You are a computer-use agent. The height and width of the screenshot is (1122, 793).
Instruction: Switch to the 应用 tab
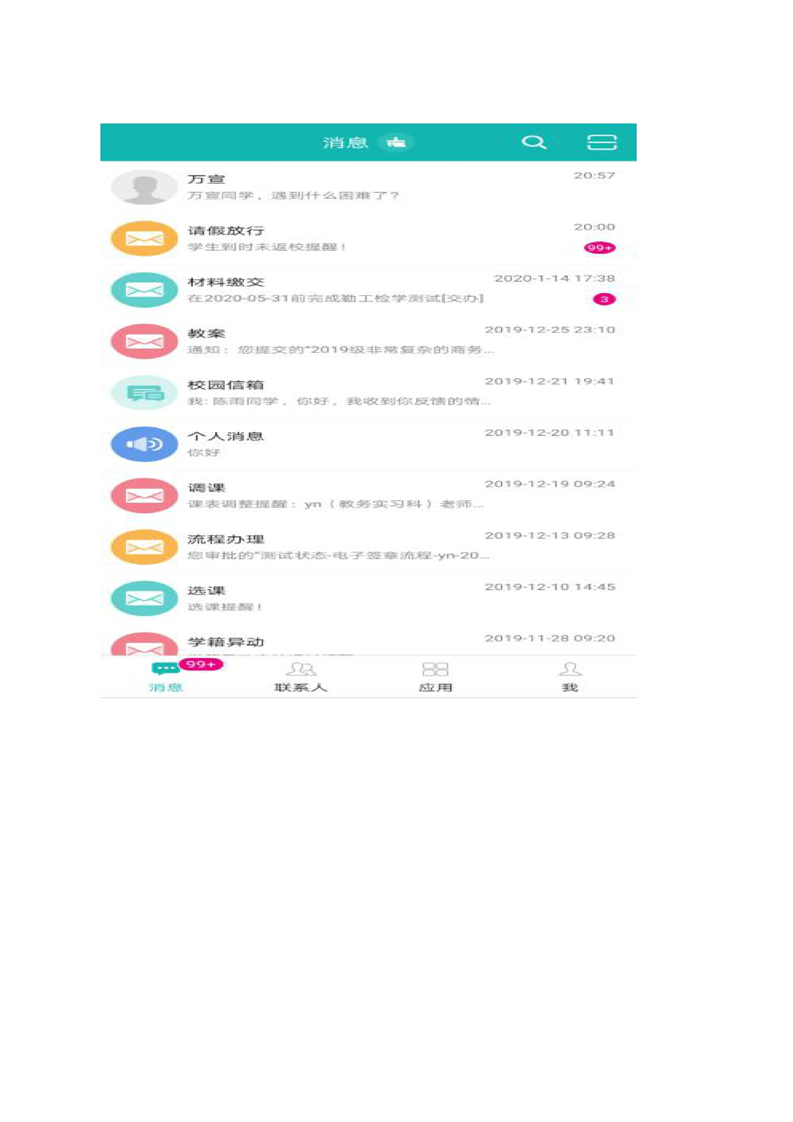[x=435, y=677]
